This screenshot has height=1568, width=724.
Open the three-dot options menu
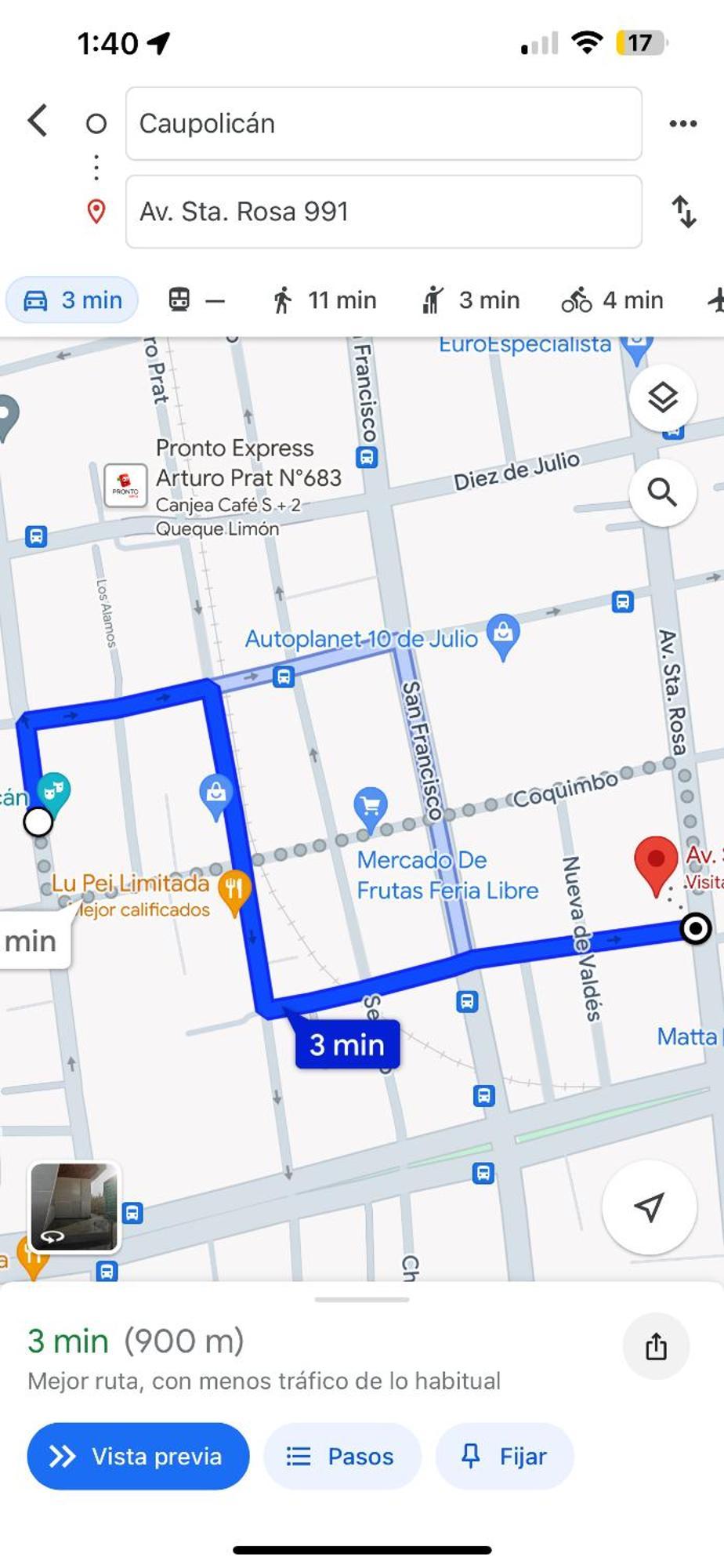click(682, 124)
